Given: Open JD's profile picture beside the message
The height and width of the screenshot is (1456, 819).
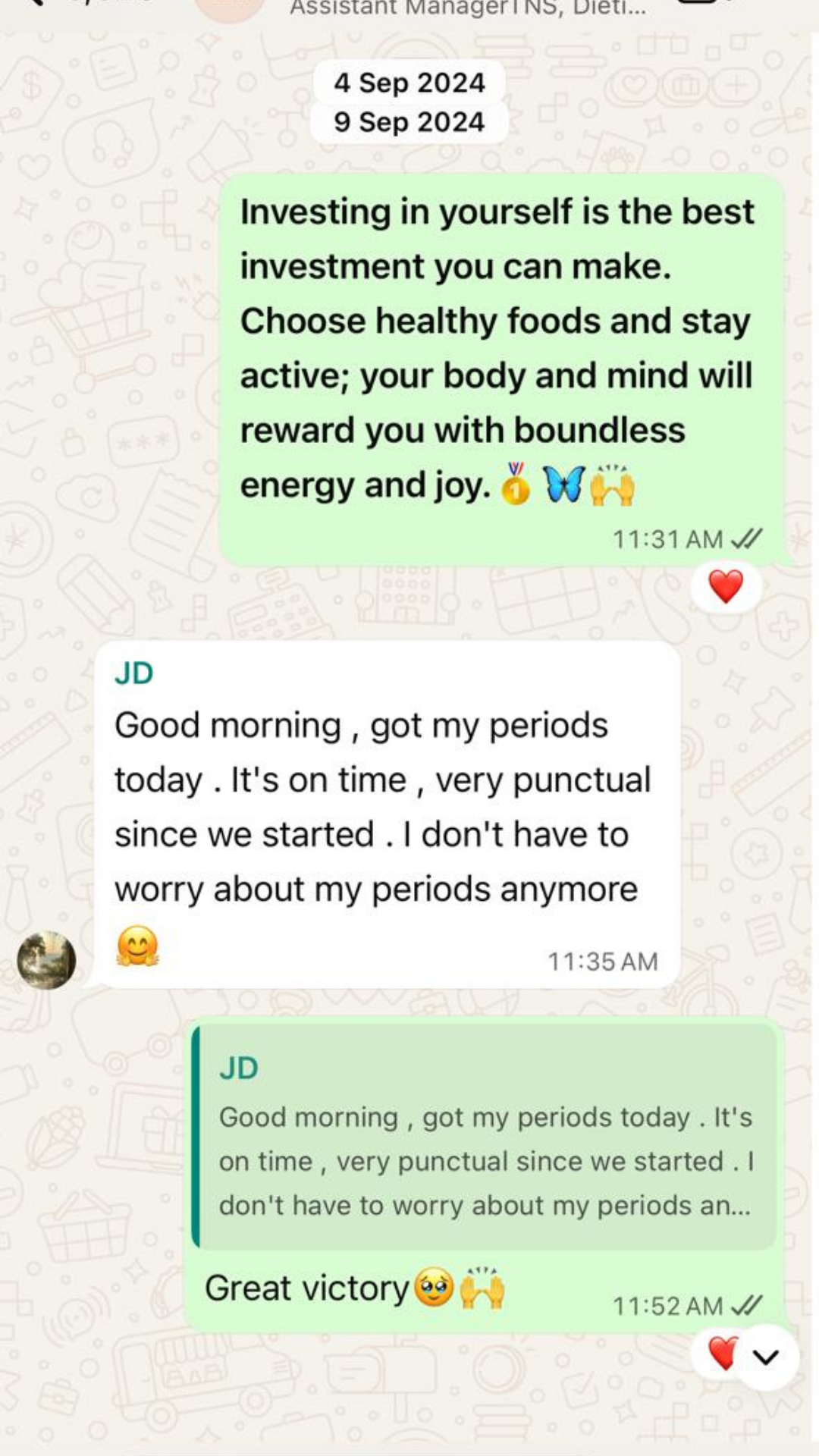Looking at the screenshot, I should tap(46, 959).
